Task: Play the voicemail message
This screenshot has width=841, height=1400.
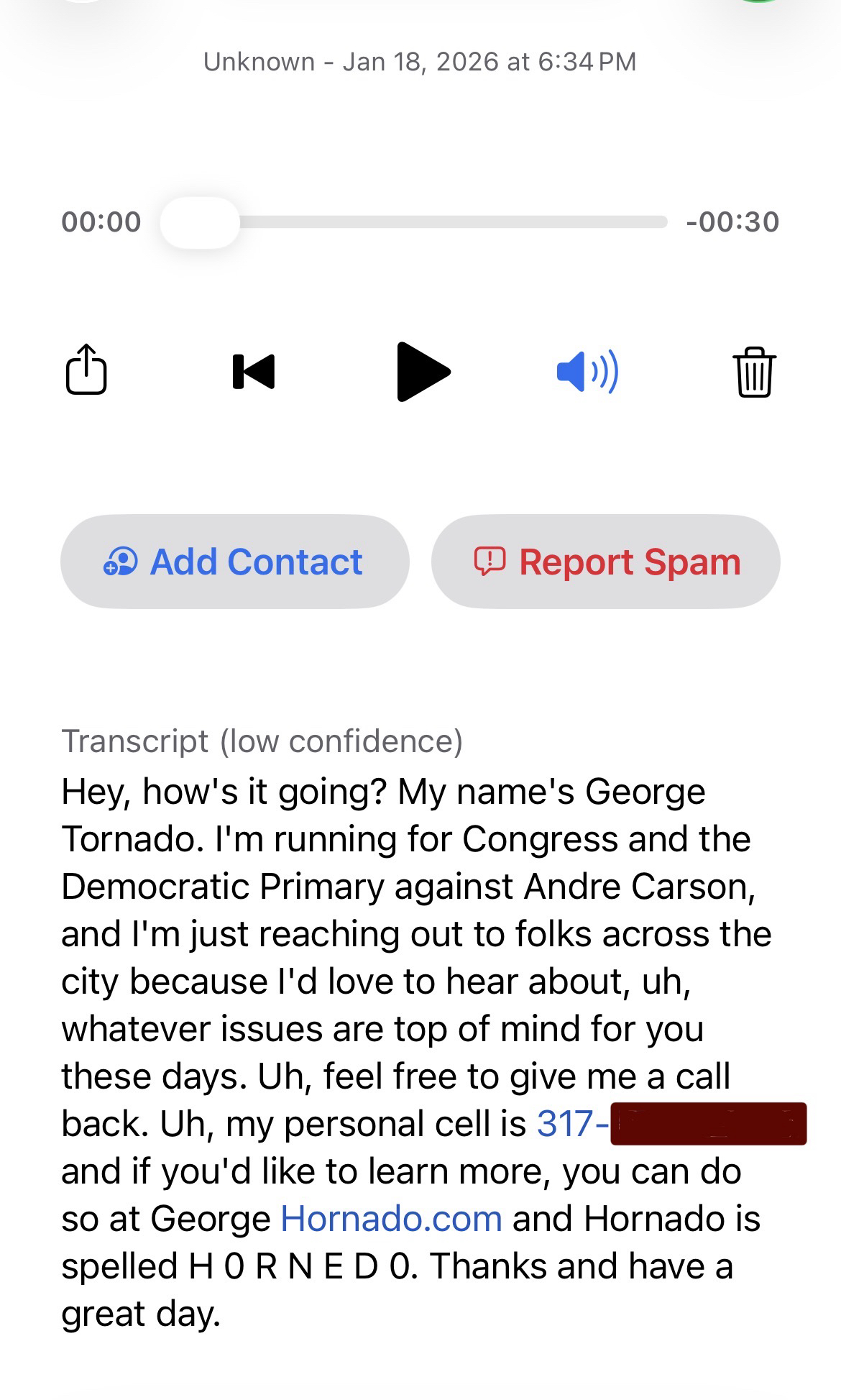Action: click(423, 372)
